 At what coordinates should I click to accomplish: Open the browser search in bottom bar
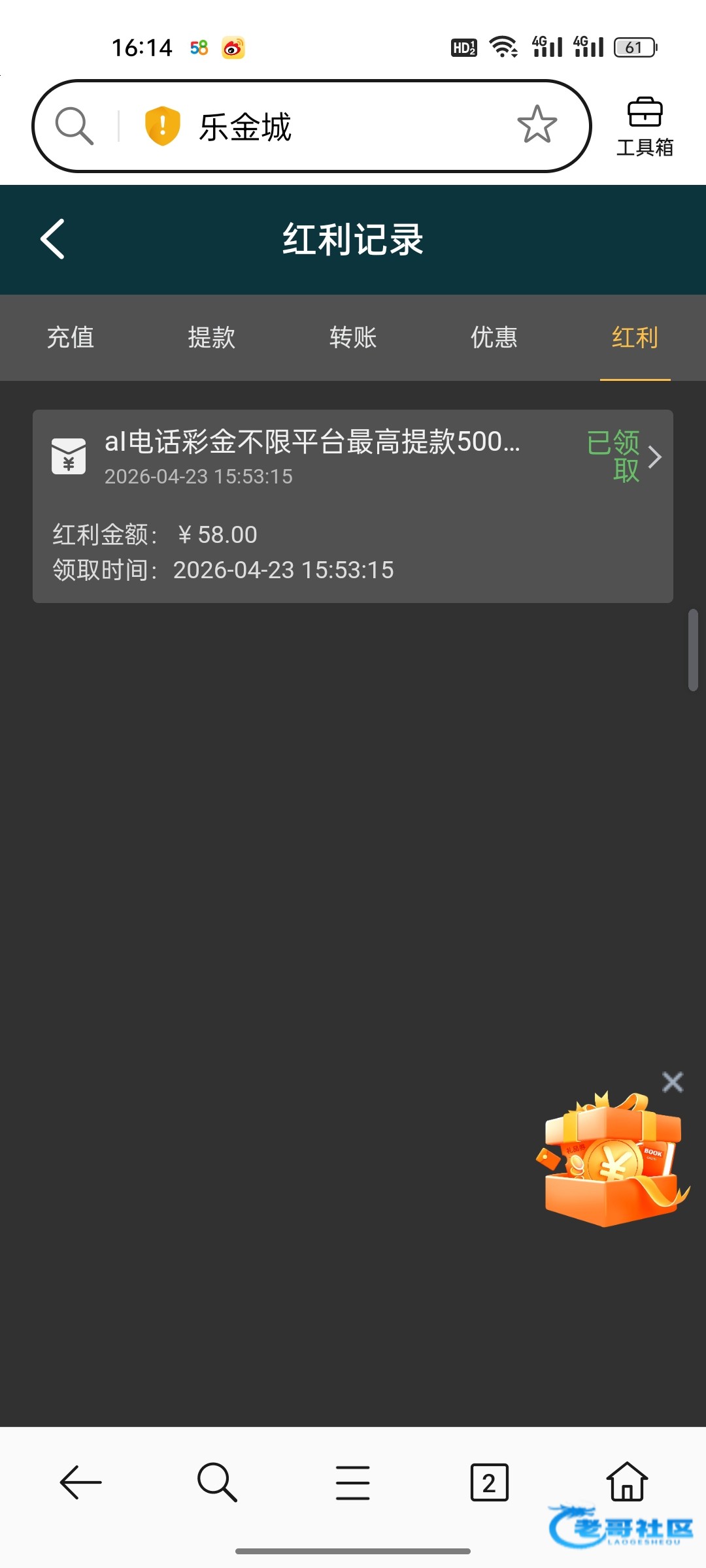(x=217, y=1482)
